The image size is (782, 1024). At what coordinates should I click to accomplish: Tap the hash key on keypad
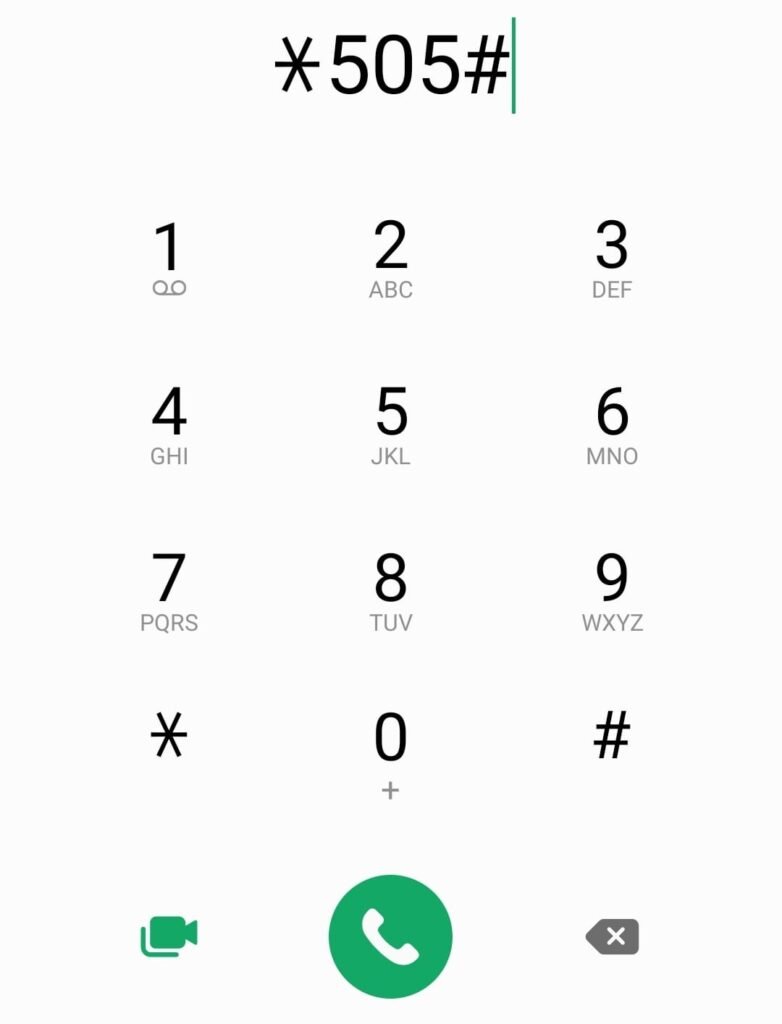[x=612, y=738]
